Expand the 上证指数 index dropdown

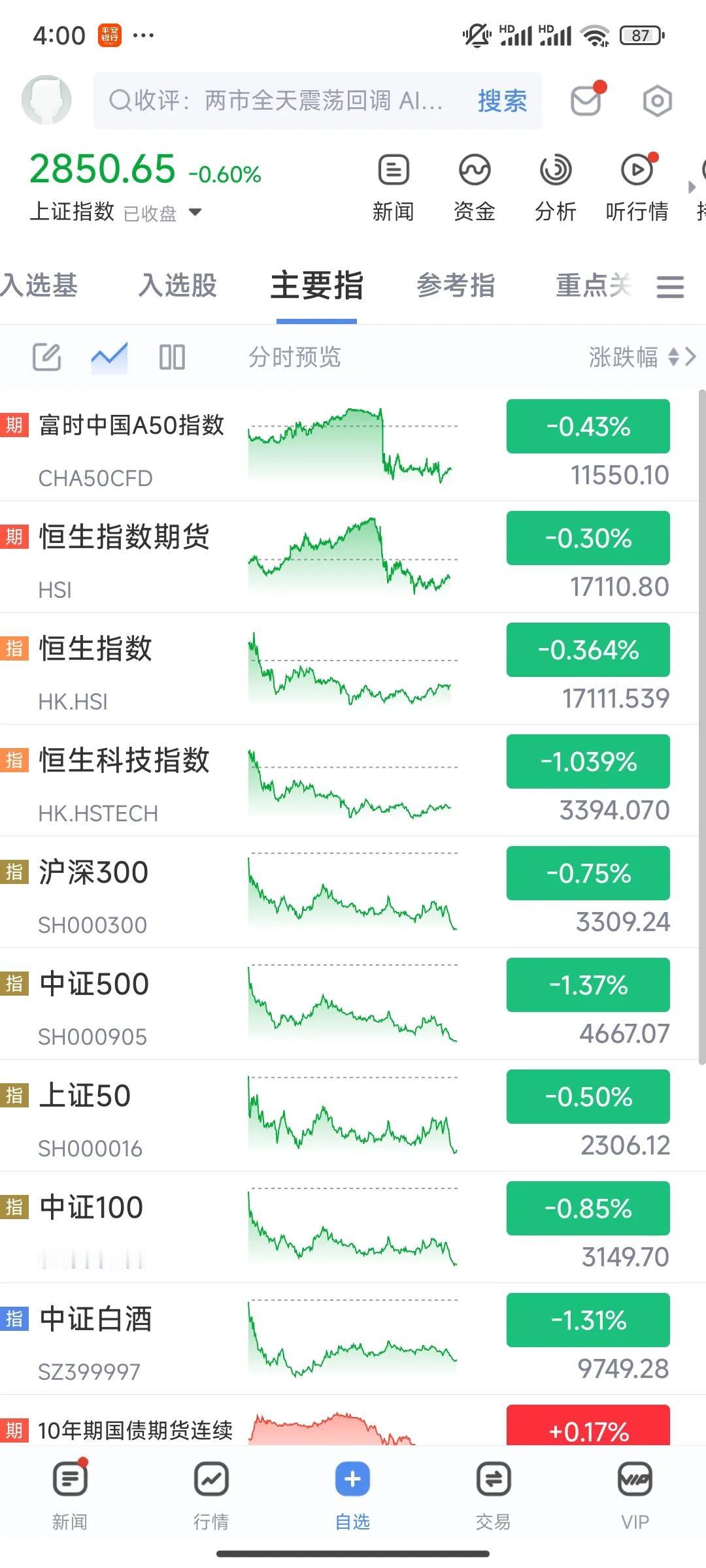tap(195, 212)
